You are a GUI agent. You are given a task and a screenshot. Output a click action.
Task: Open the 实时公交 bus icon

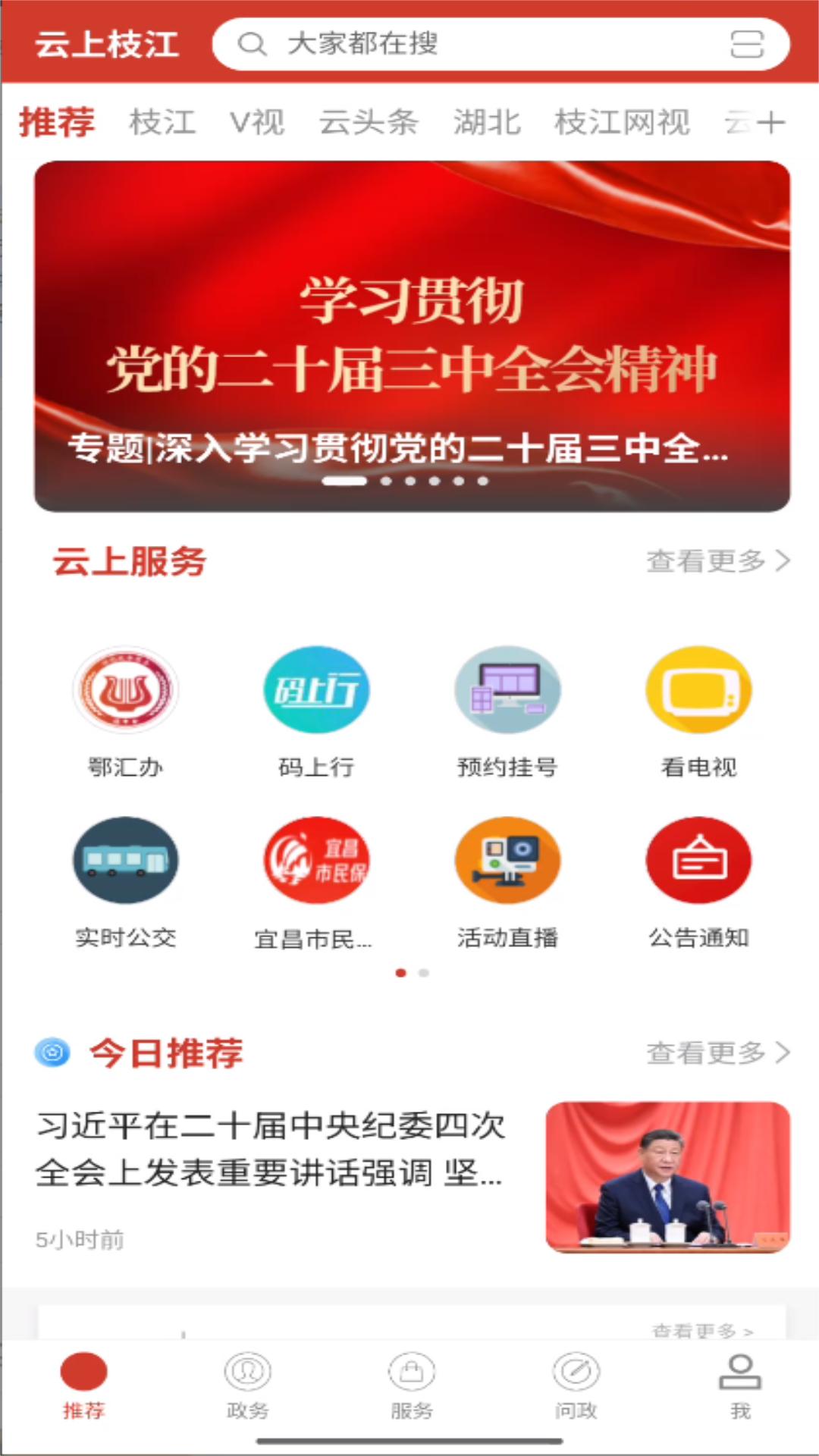(x=126, y=861)
